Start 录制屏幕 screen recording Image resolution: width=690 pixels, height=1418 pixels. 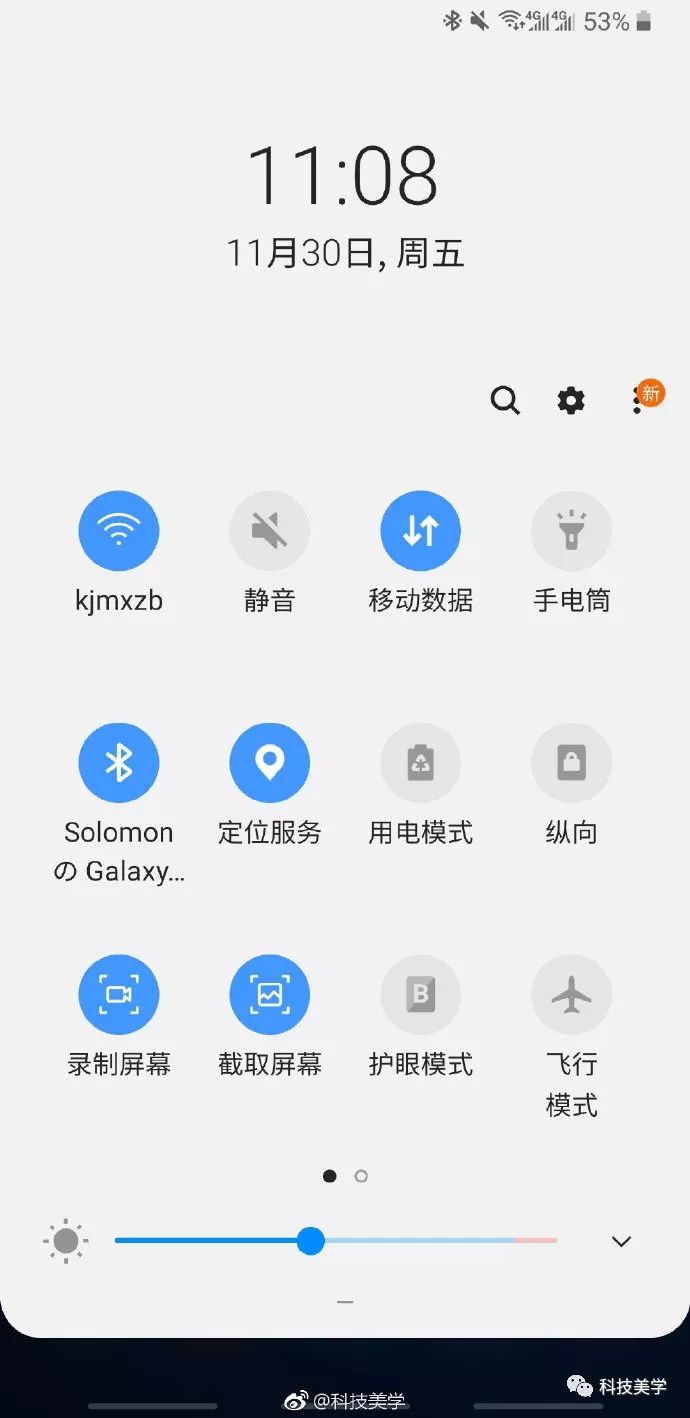(119, 995)
